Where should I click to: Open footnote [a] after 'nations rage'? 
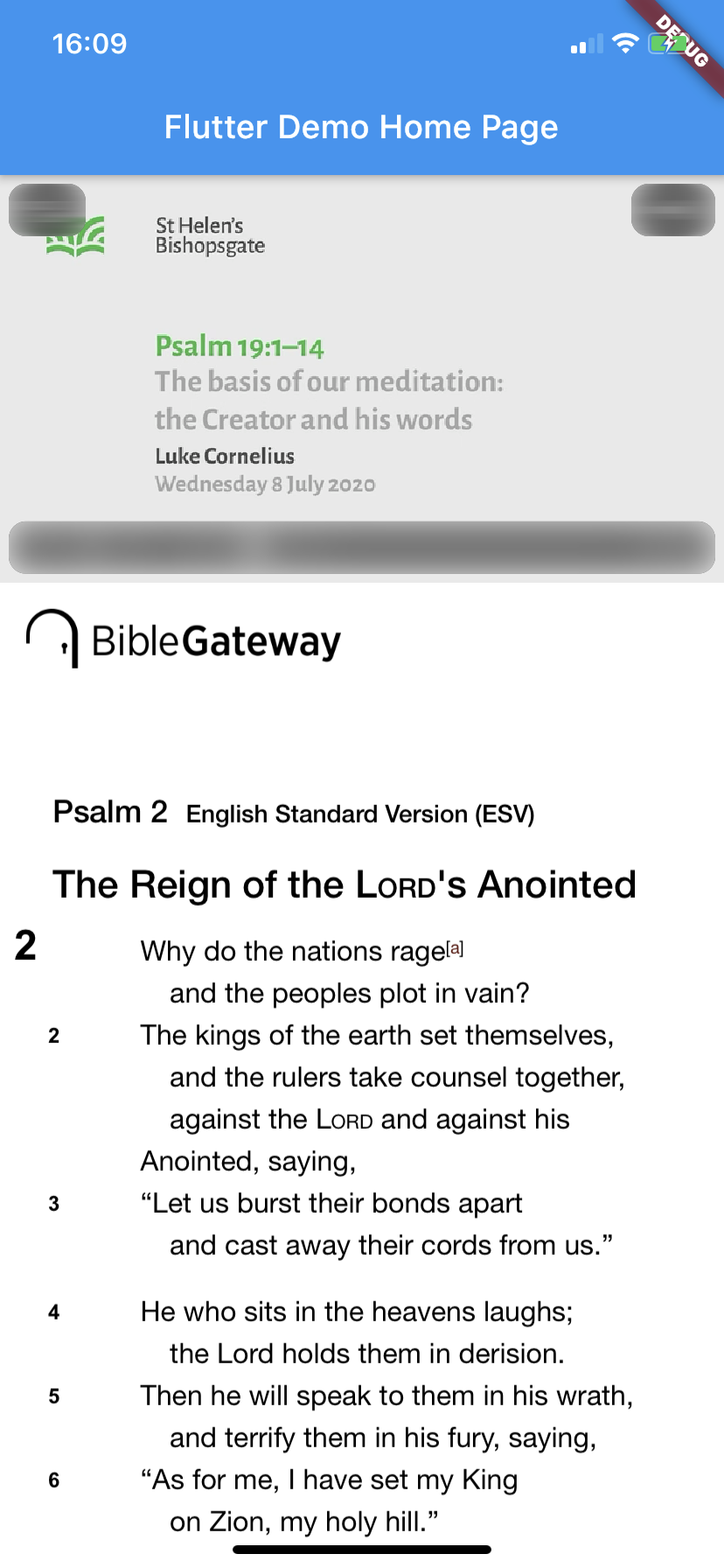point(455,948)
